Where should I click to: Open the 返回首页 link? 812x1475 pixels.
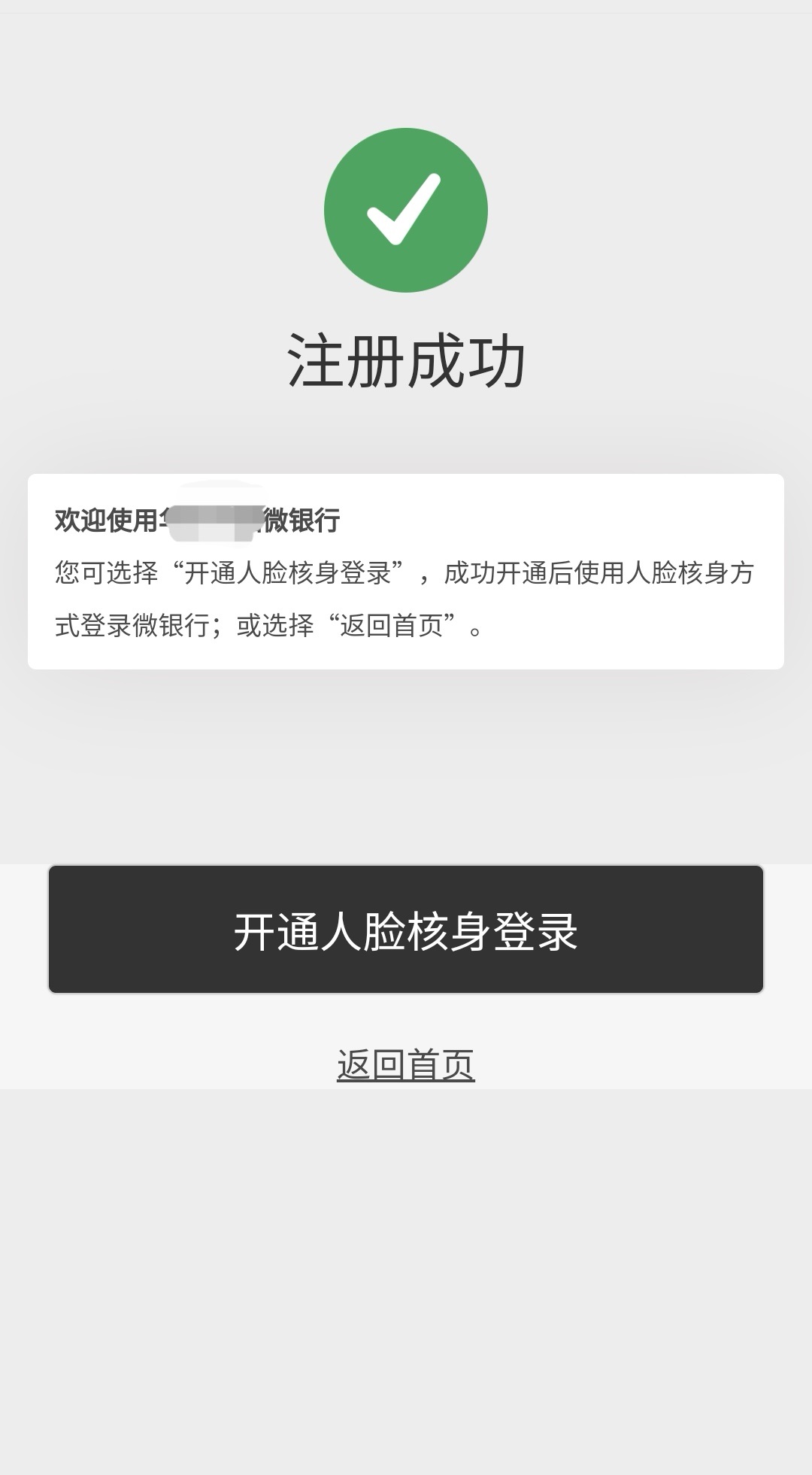tap(406, 1064)
